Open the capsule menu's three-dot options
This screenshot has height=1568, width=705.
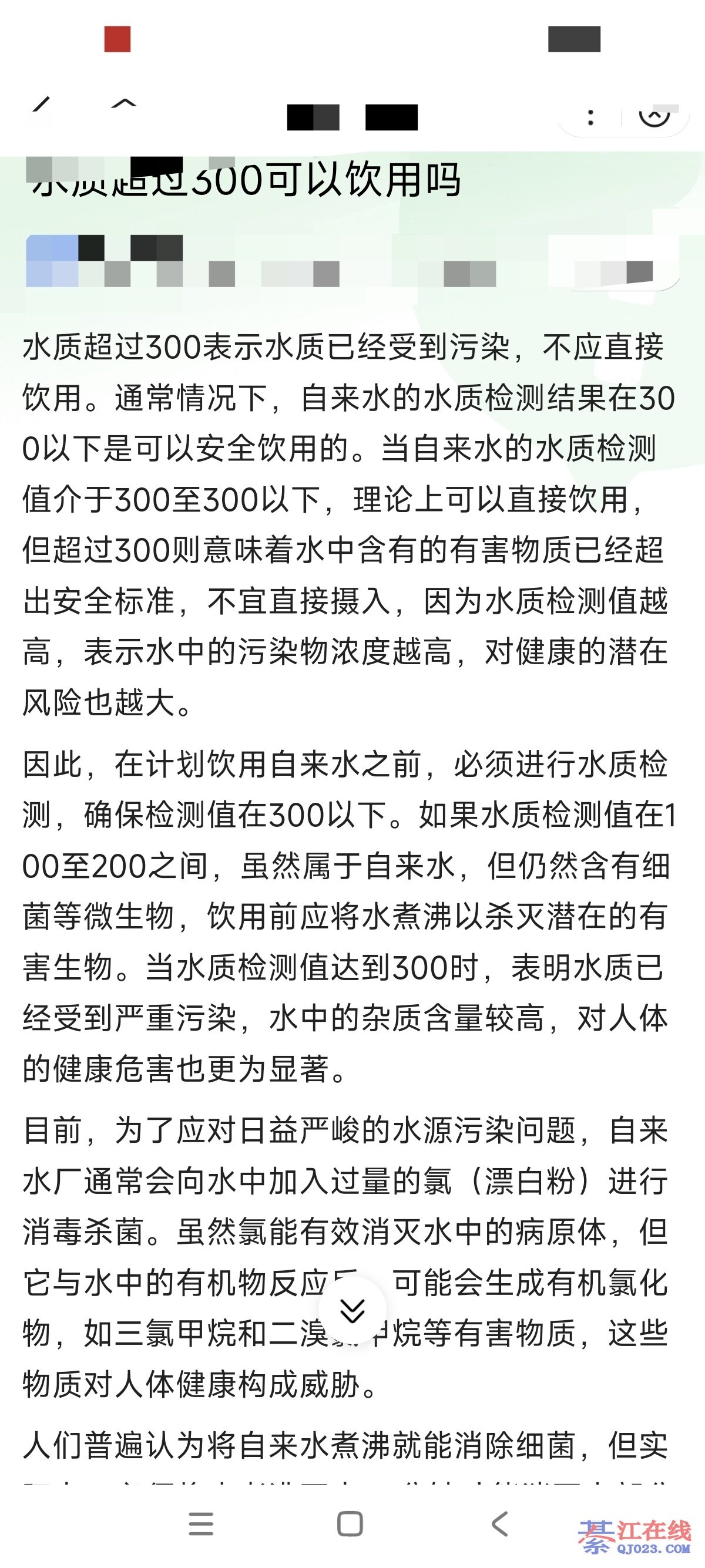click(590, 117)
